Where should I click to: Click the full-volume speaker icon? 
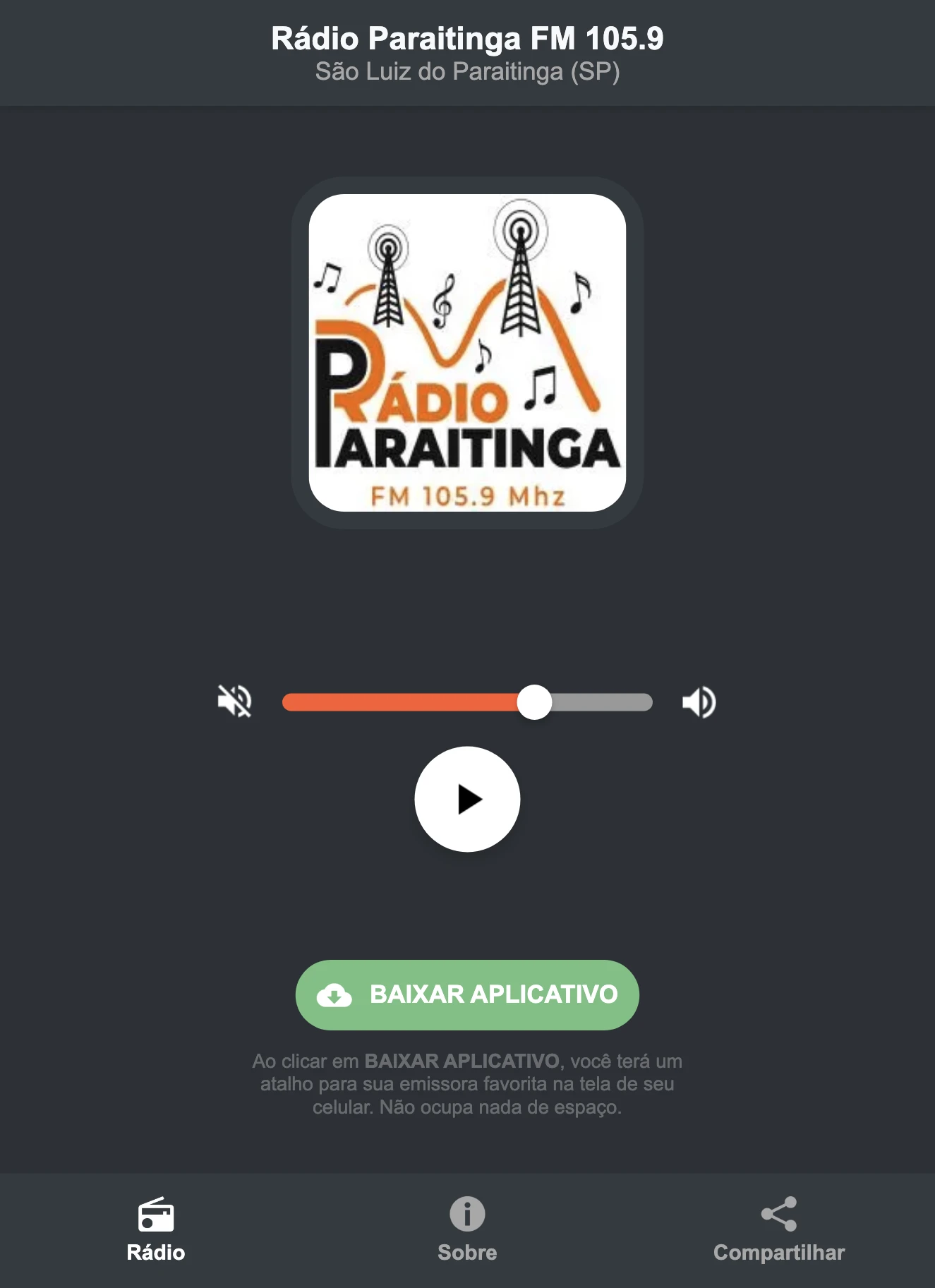pyautogui.click(x=699, y=702)
